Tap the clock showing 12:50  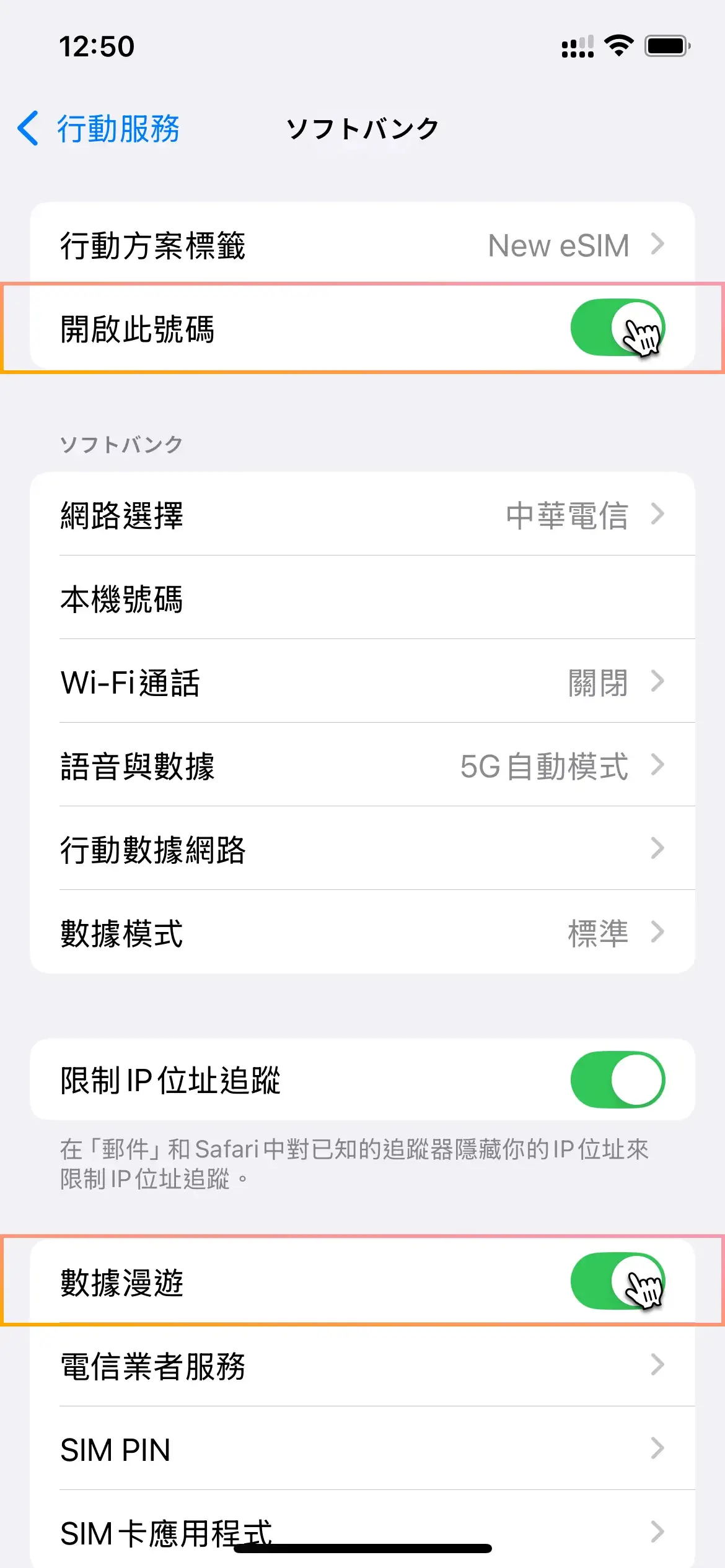(97, 46)
